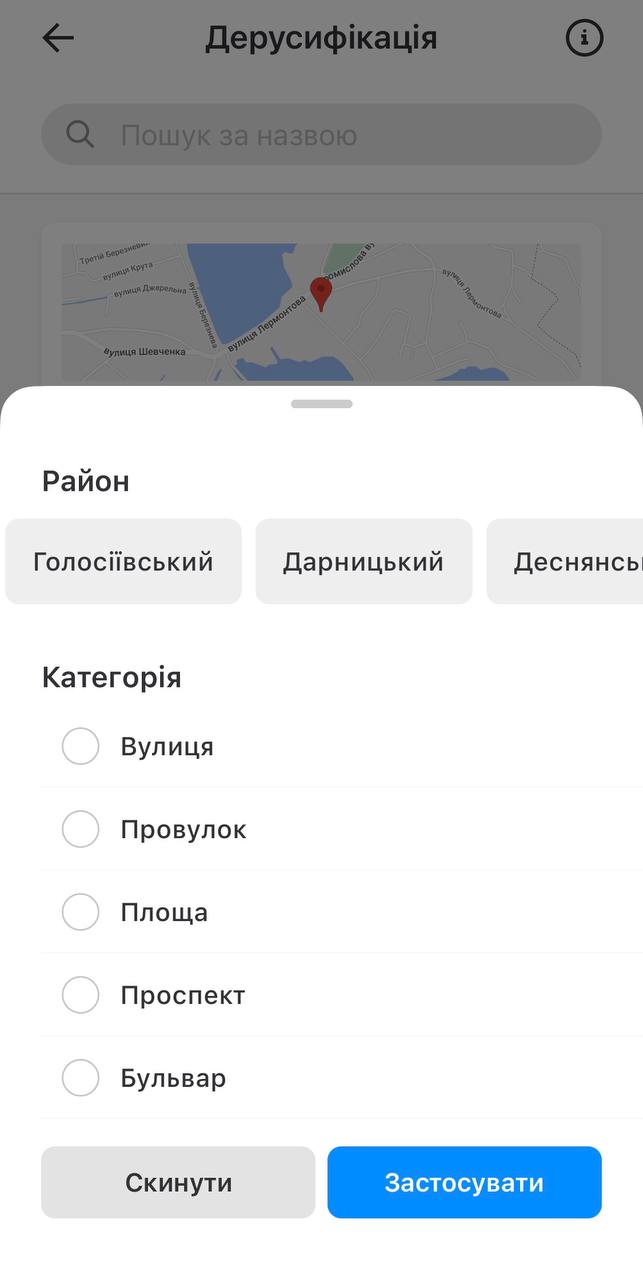Tap the search field Пошук за назвою
This screenshot has height=1279, width=643.
pyautogui.click(x=321, y=135)
